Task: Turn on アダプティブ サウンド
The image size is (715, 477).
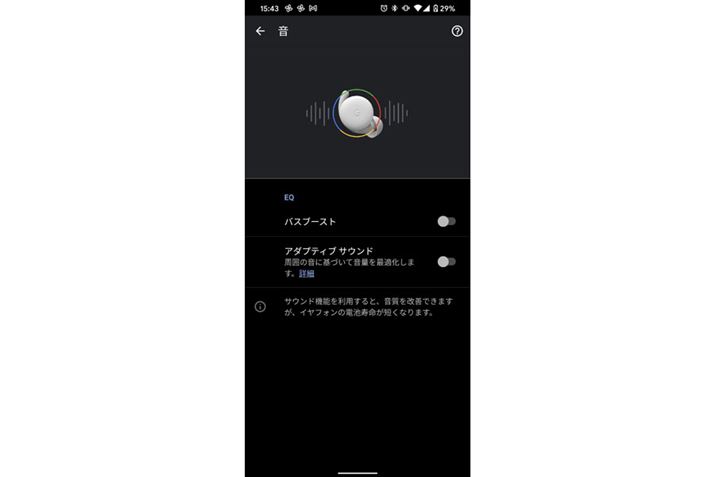Action: [446, 261]
